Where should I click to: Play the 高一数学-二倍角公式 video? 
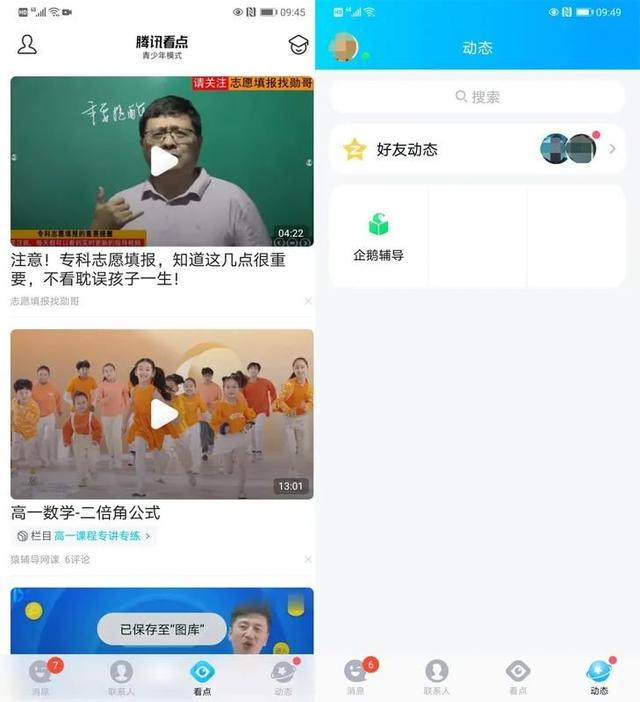pos(163,413)
